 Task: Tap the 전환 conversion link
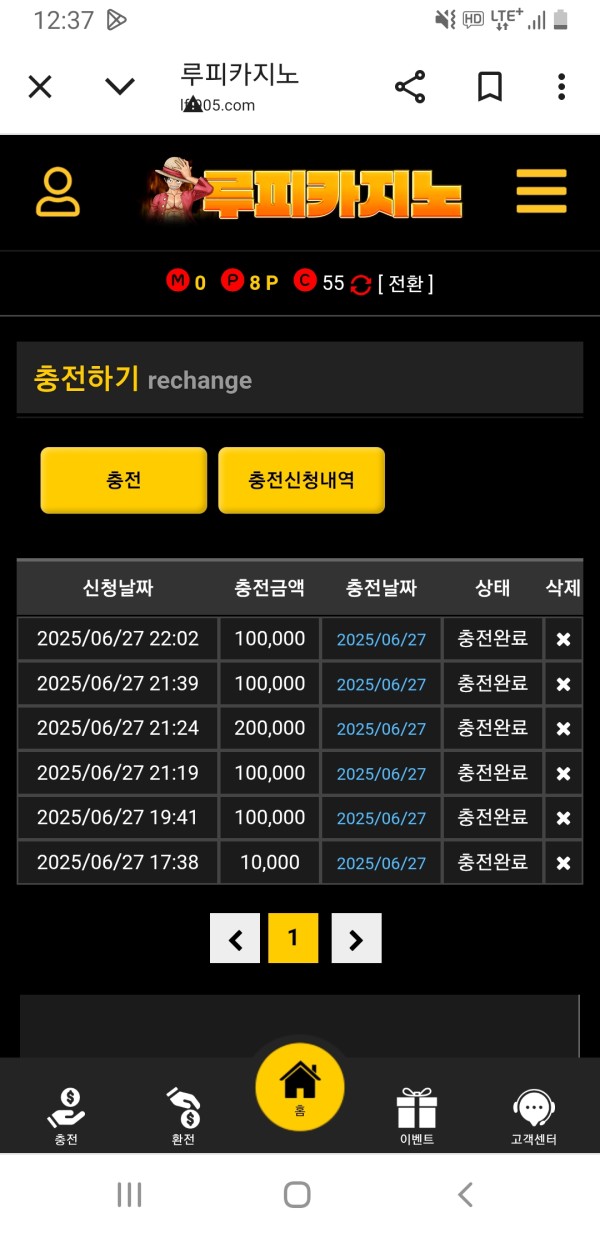(405, 283)
